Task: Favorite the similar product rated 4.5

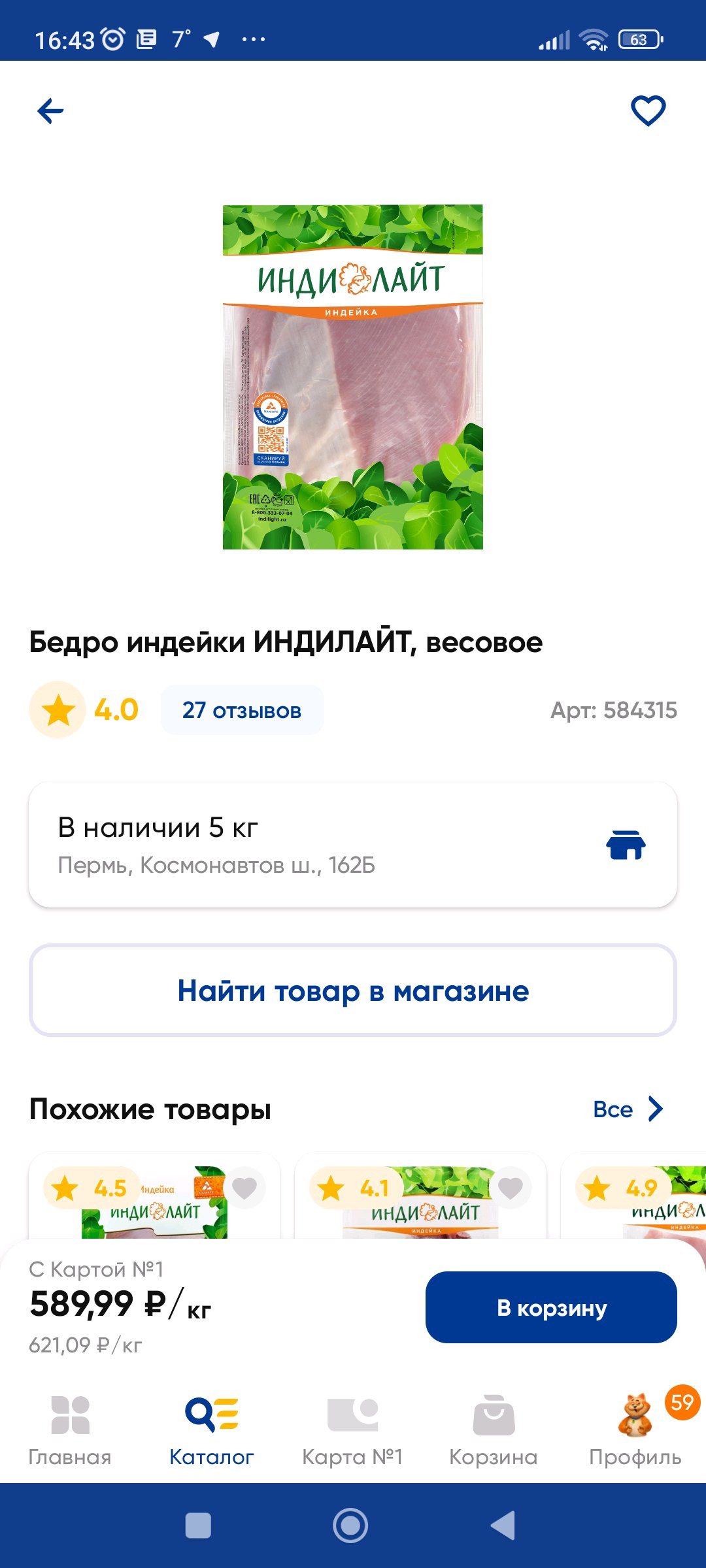Action: pyautogui.click(x=244, y=1188)
